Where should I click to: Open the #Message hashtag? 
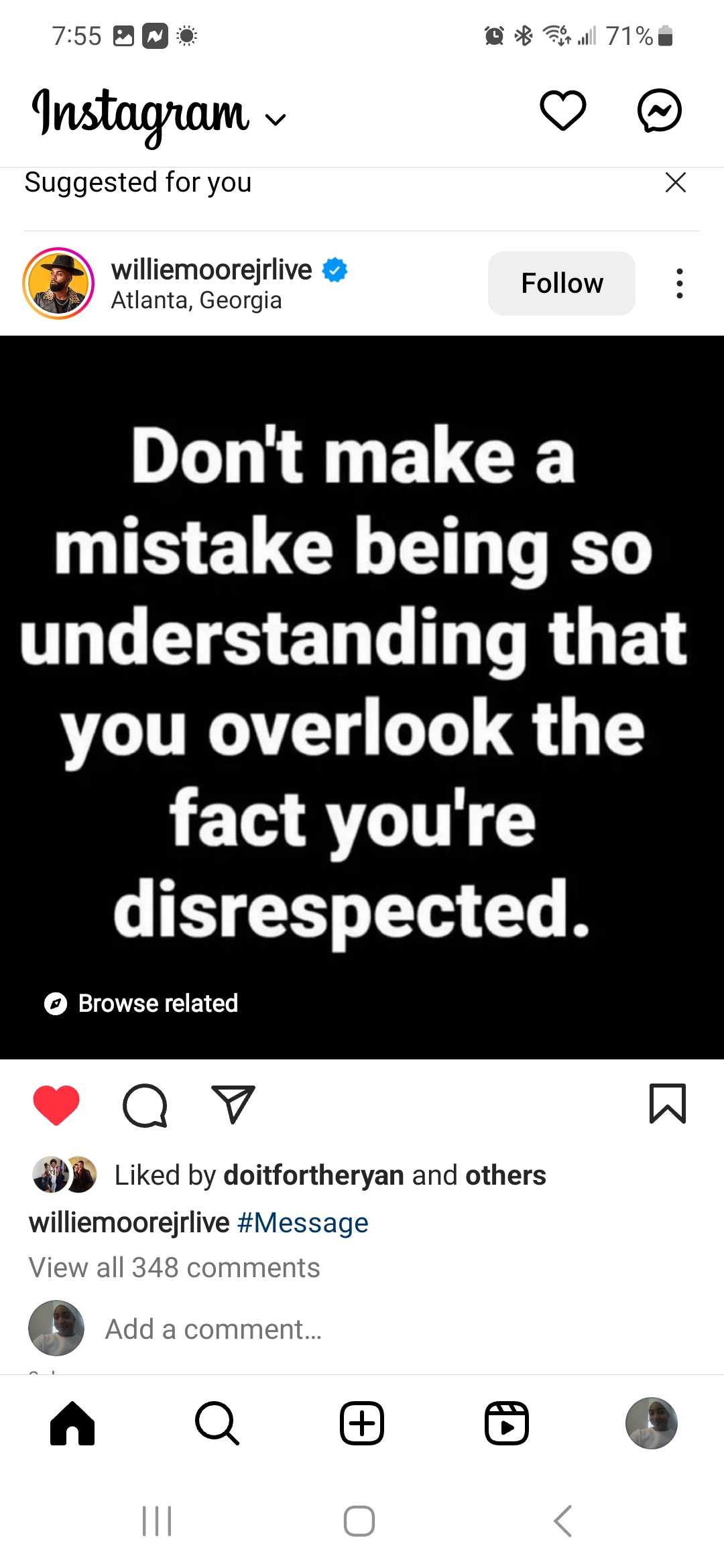click(302, 1223)
